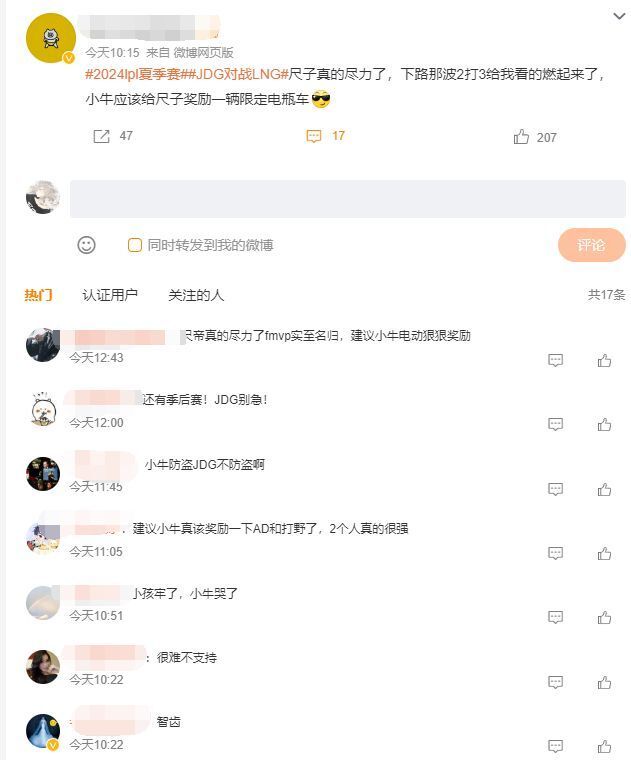This screenshot has width=631, height=760.
Task: Switch to the 认证用户 tab
Action: tap(110, 295)
